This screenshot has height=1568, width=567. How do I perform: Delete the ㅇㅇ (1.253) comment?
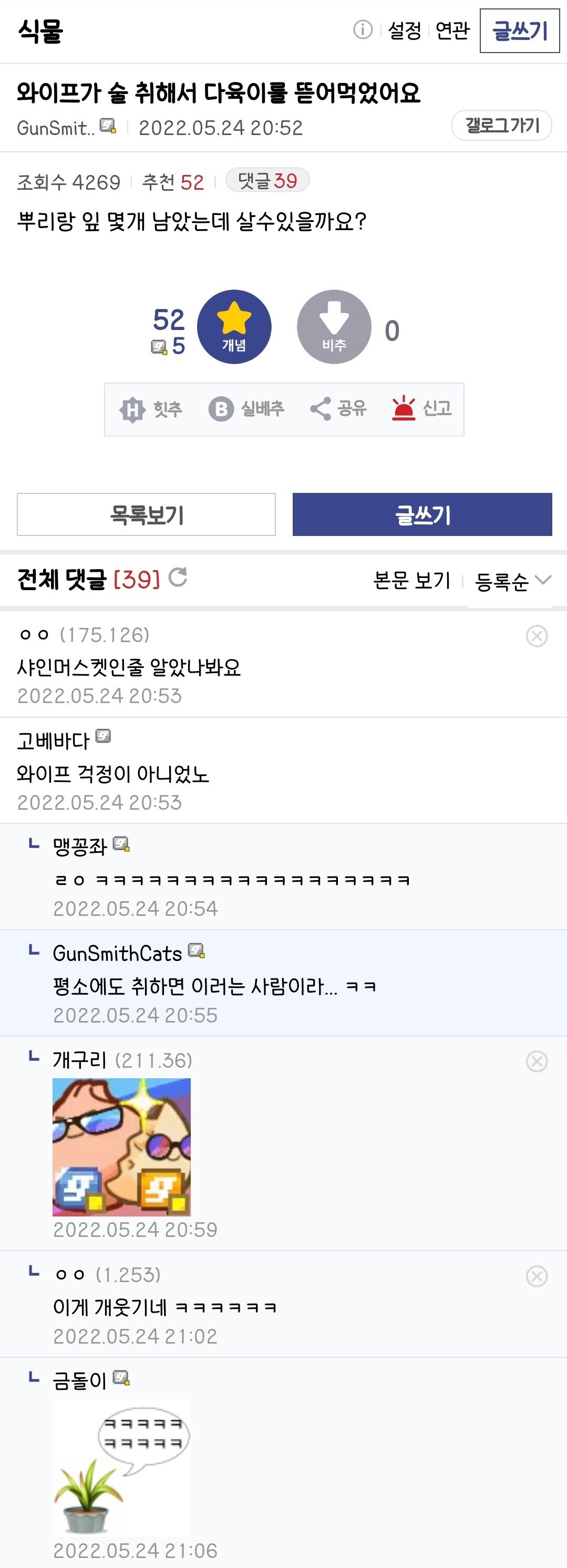(537, 1276)
